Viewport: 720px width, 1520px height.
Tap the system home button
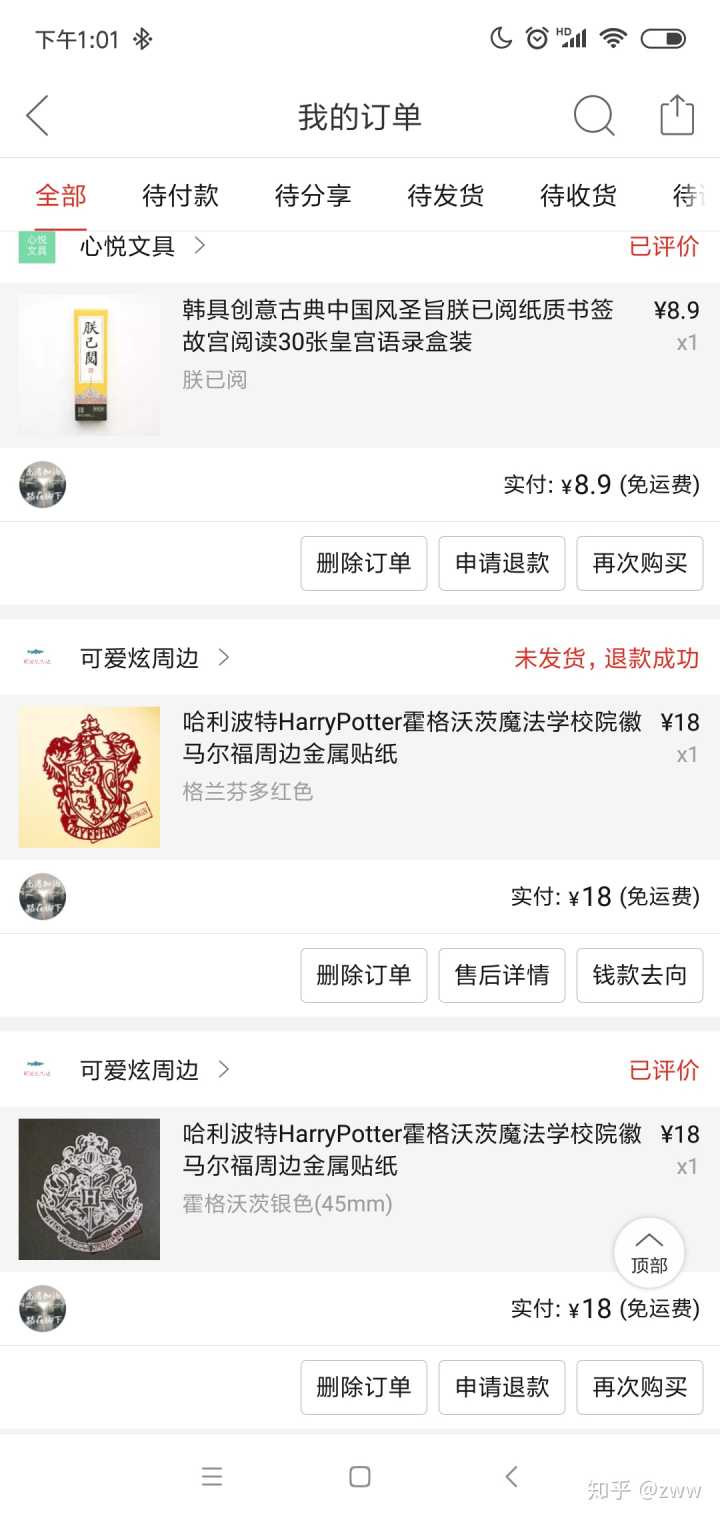pyautogui.click(x=360, y=1476)
